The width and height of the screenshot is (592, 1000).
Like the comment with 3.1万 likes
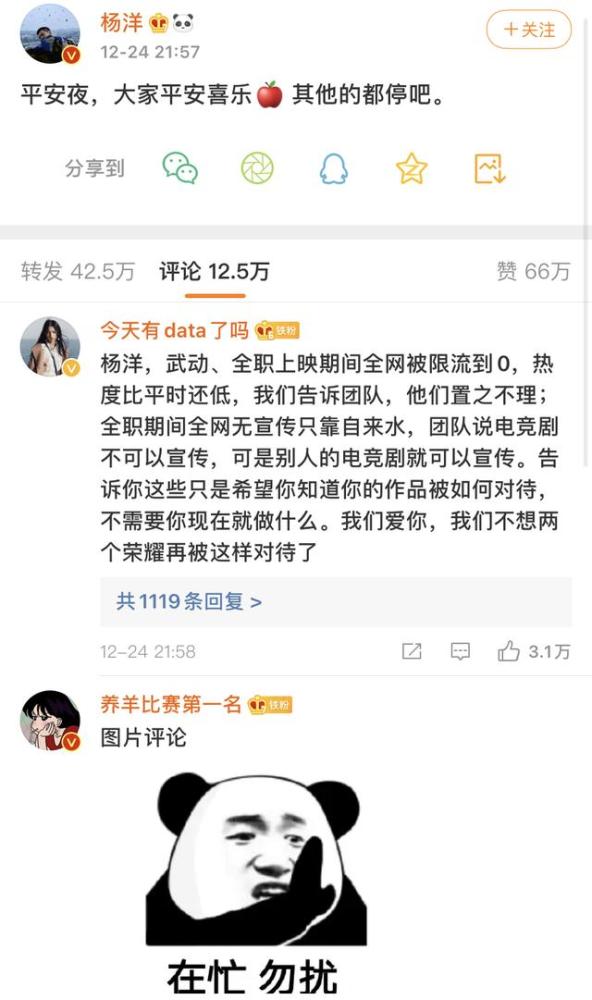point(533,651)
